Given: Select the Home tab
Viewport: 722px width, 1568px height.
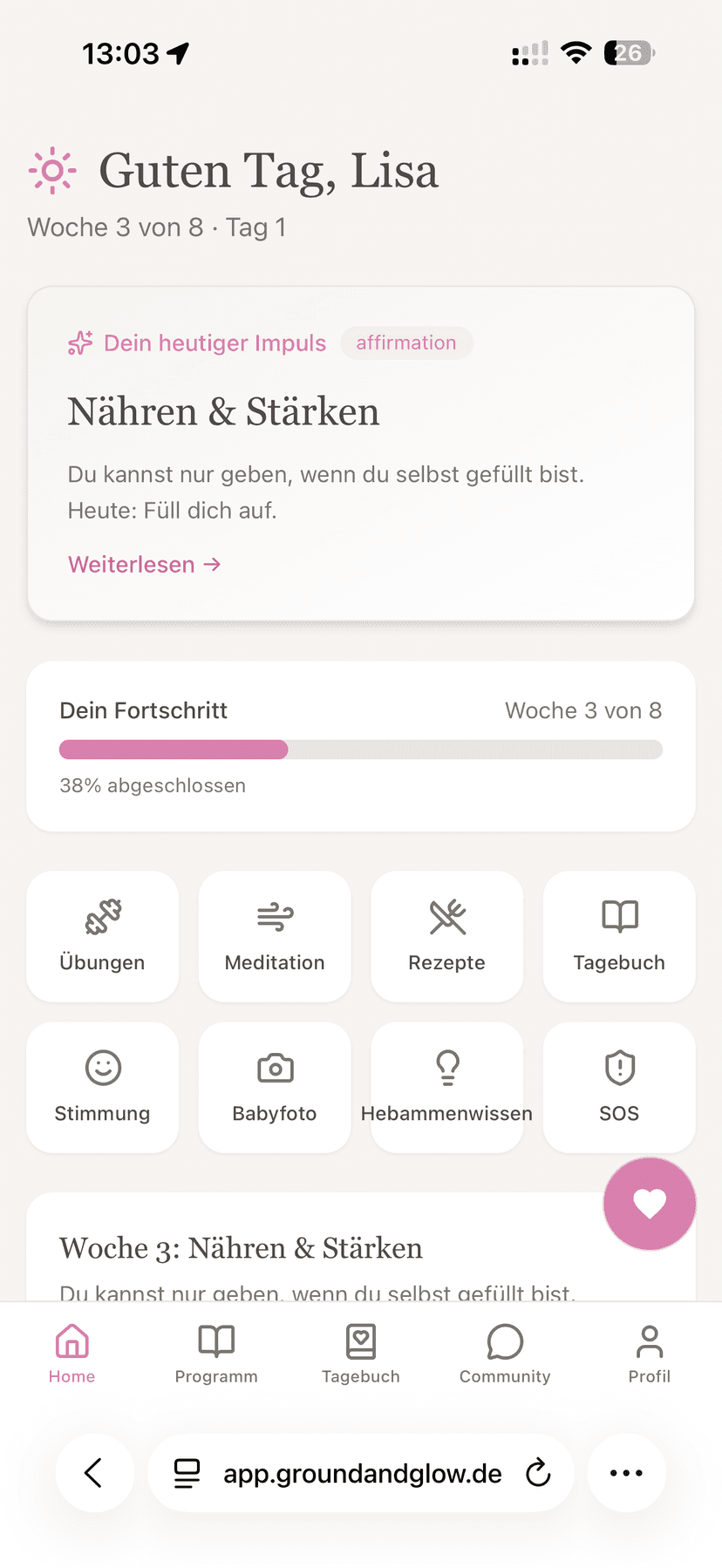Looking at the screenshot, I should click(72, 1354).
